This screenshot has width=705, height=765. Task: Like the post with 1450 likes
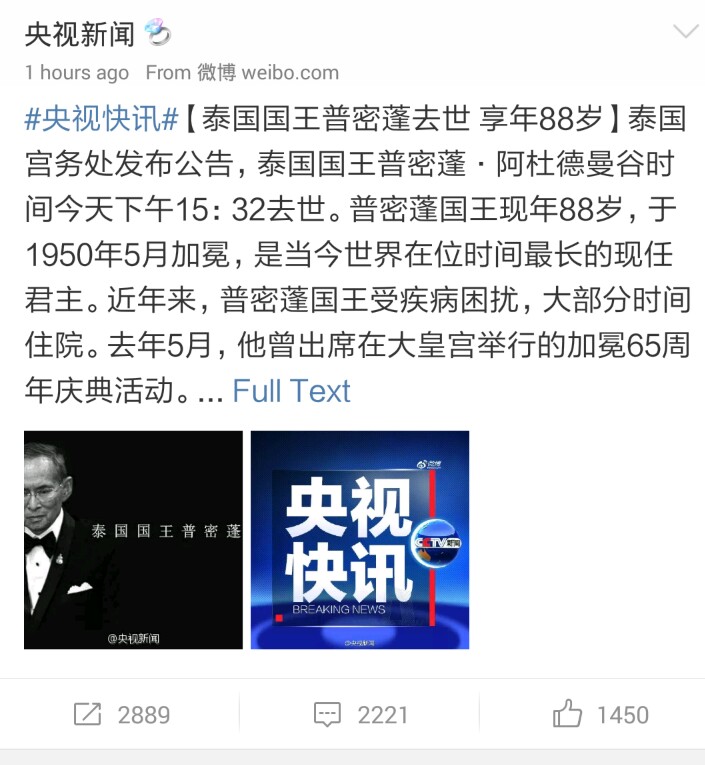pos(600,714)
